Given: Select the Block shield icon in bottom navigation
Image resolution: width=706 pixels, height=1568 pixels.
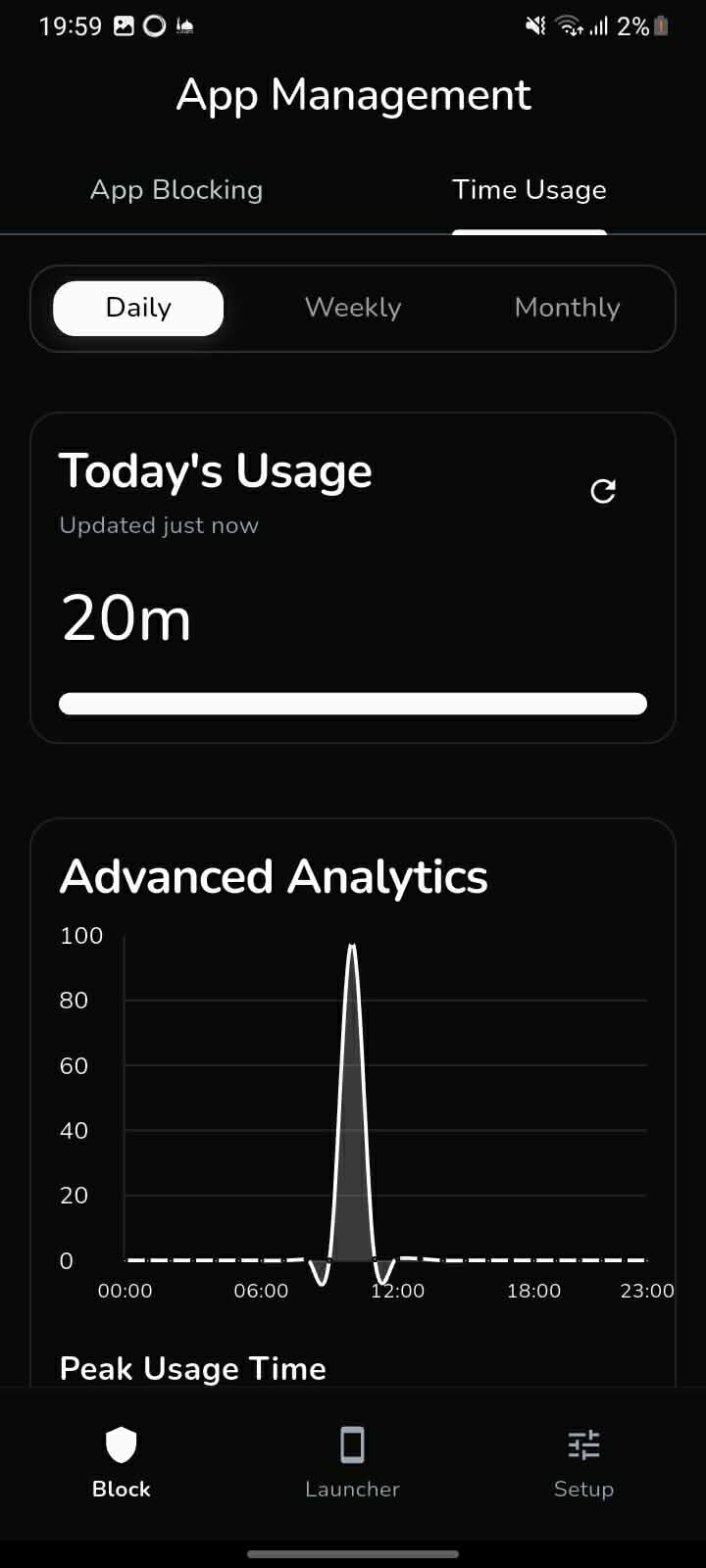Looking at the screenshot, I should (x=121, y=1445).
